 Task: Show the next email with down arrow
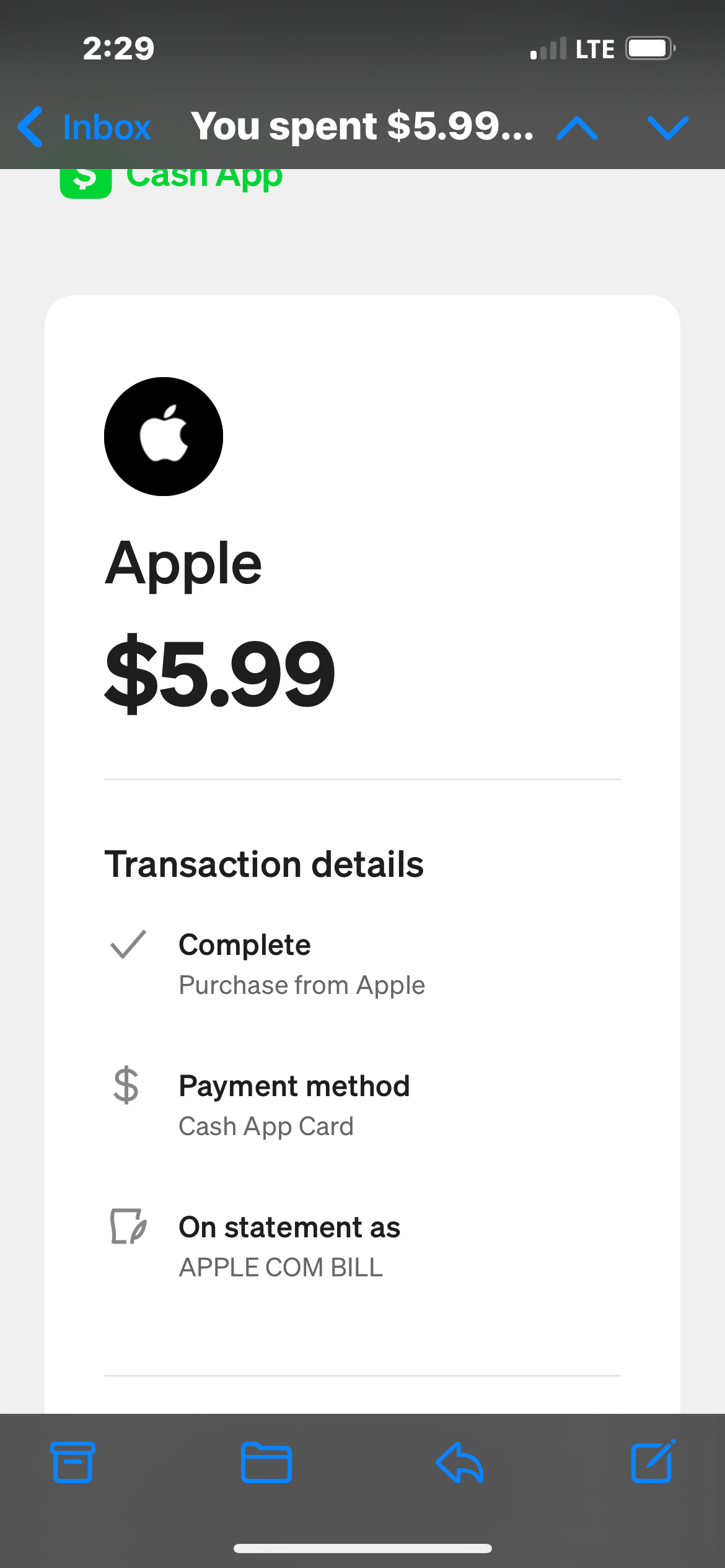(668, 128)
